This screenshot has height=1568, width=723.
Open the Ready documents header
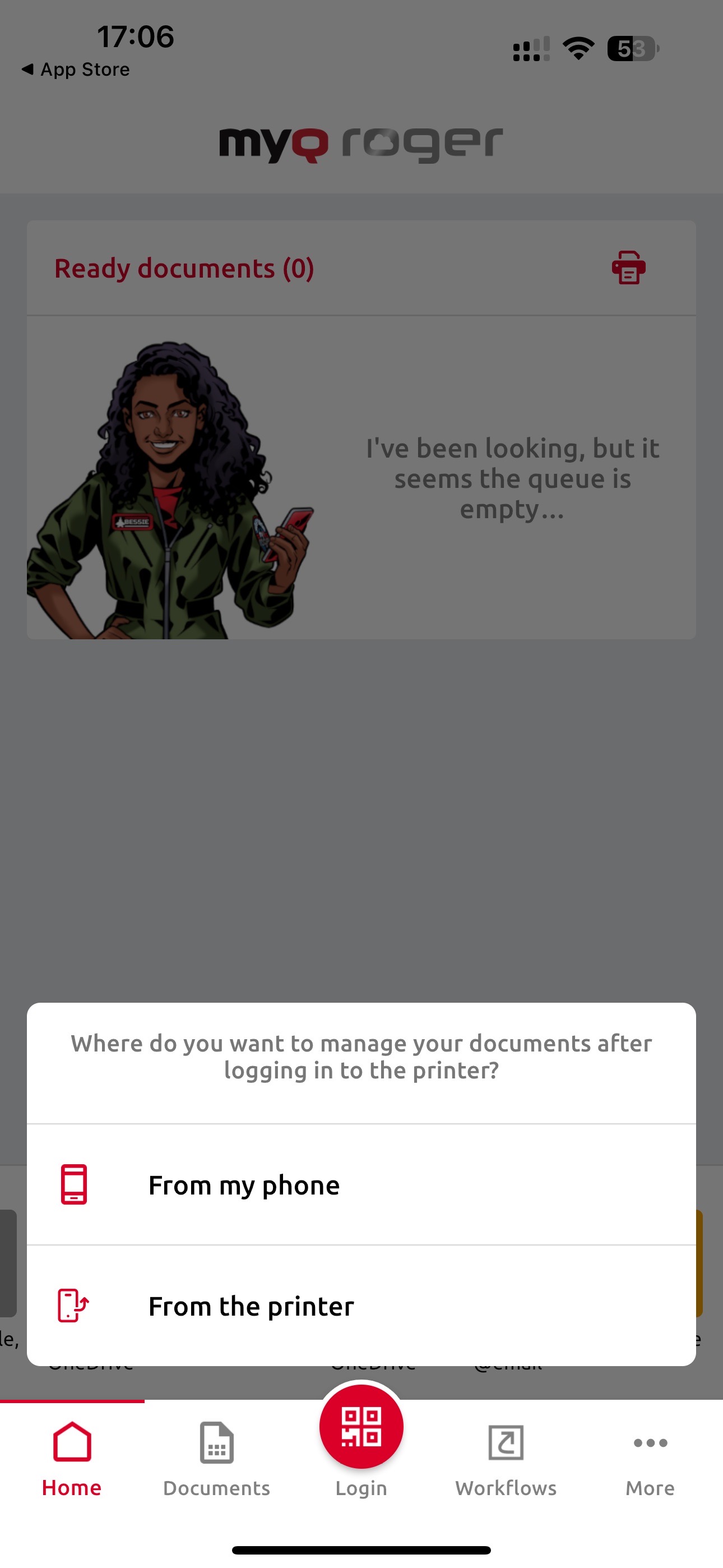(184, 268)
